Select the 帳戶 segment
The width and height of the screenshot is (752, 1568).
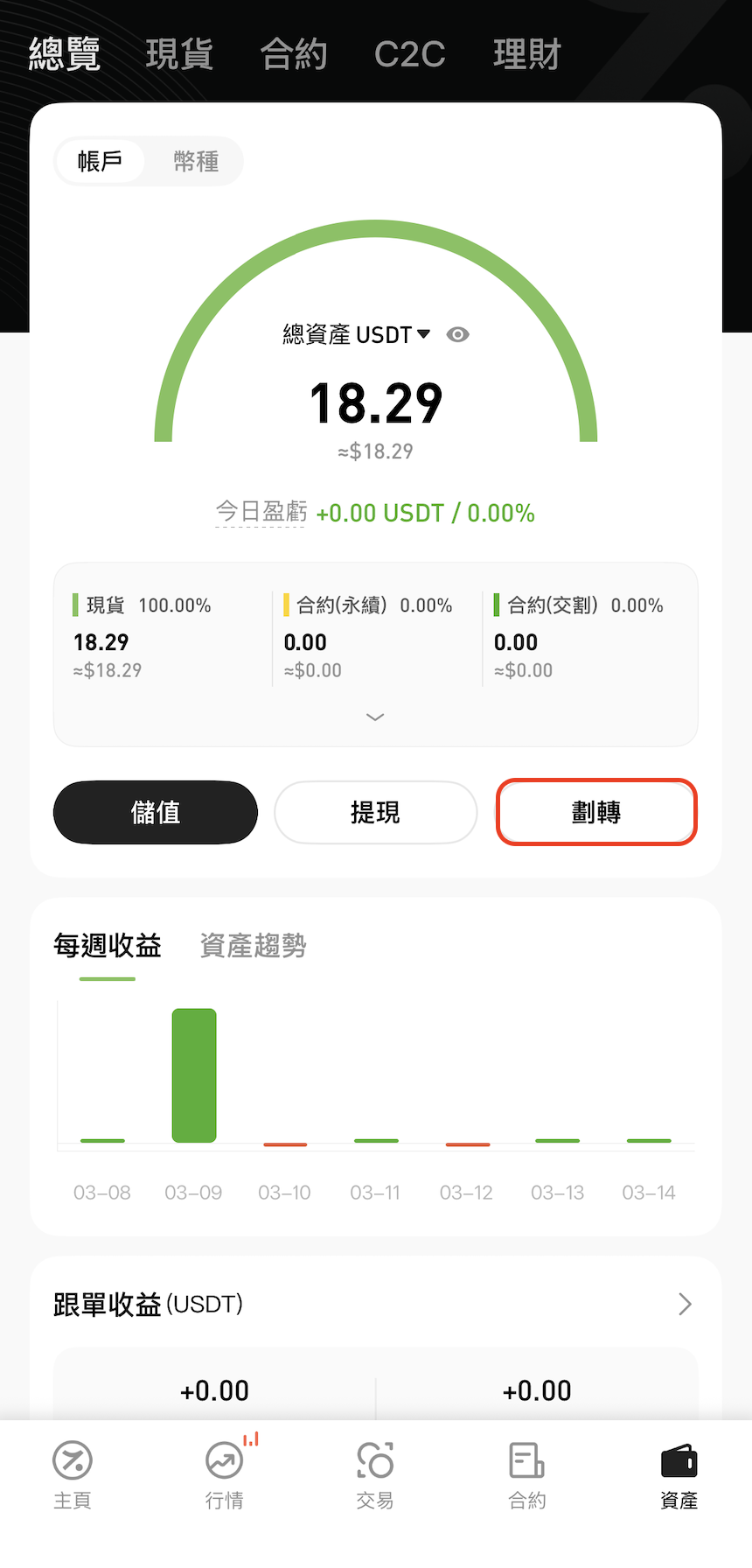click(x=100, y=162)
